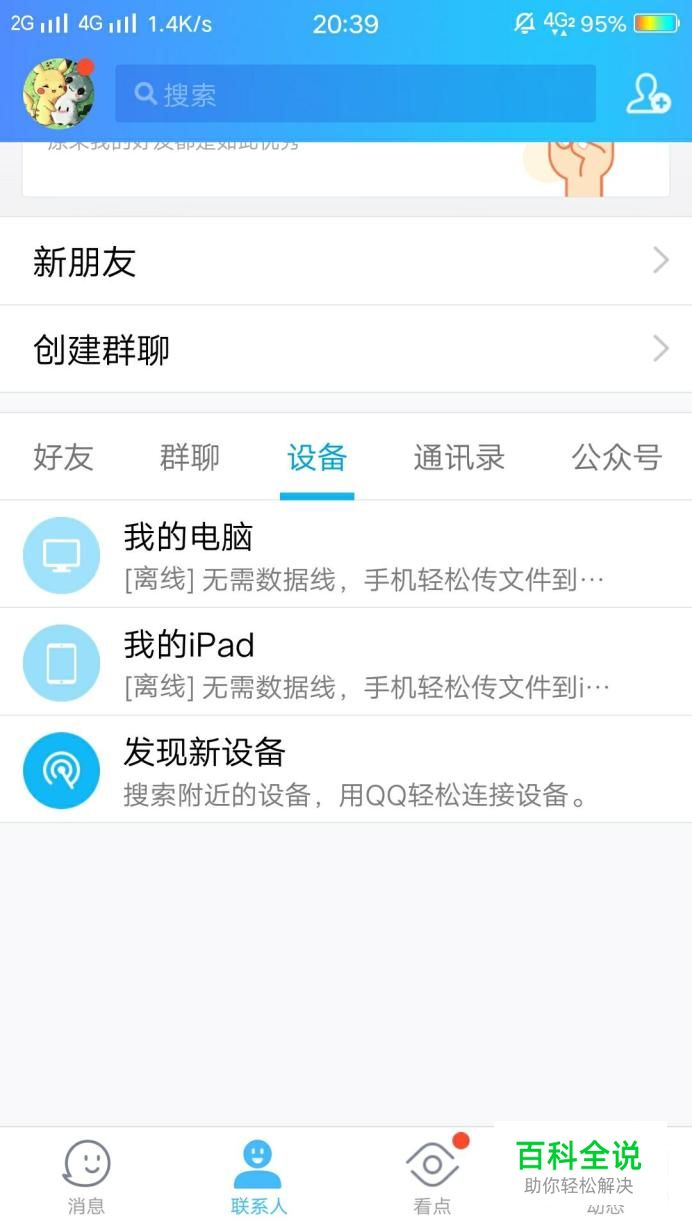
Task: Open the 看点 bottom tab
Action: 432,1176
